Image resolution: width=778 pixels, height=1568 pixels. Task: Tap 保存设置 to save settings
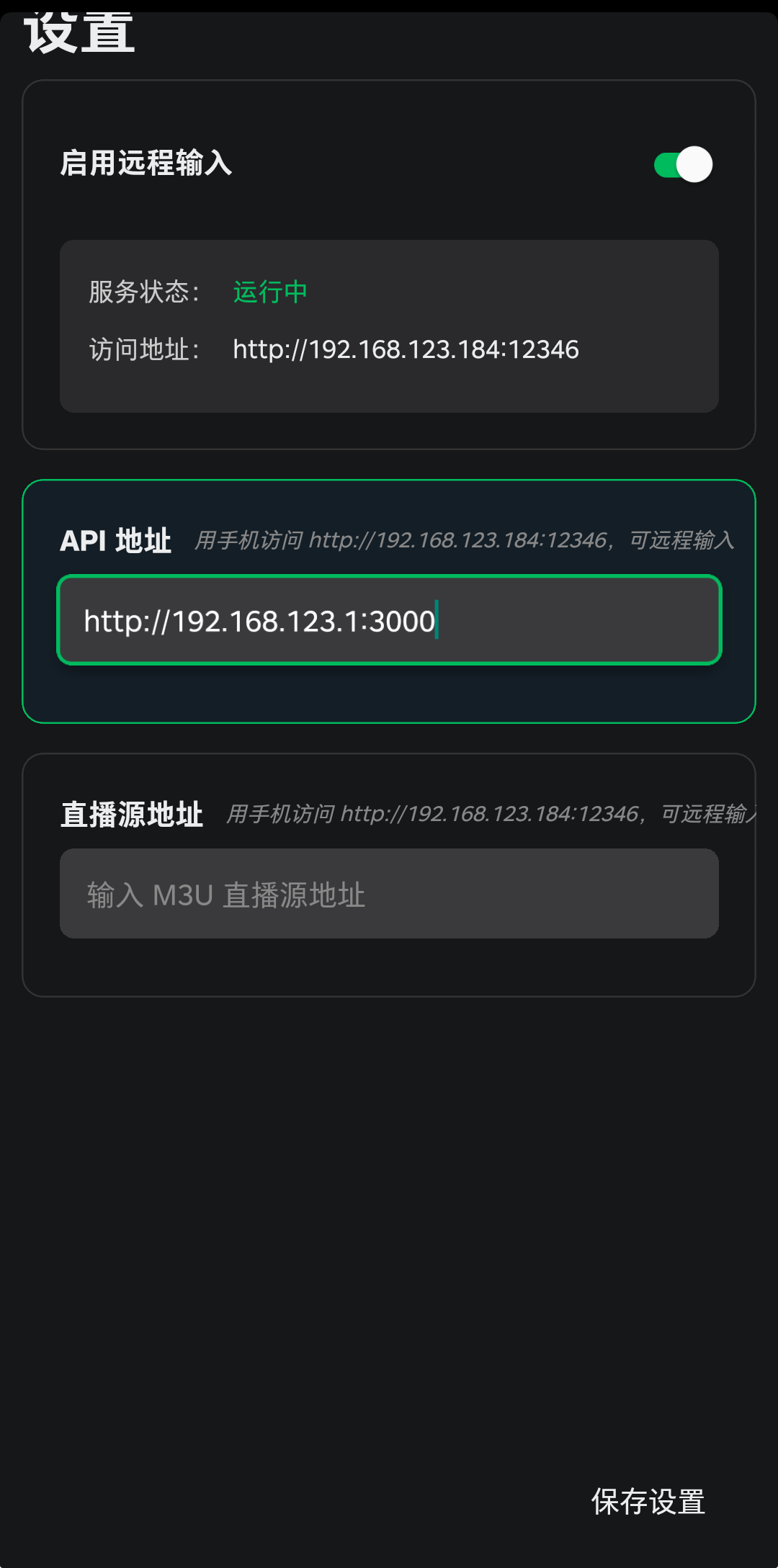pyautogui.click(x=648, y=1502)
